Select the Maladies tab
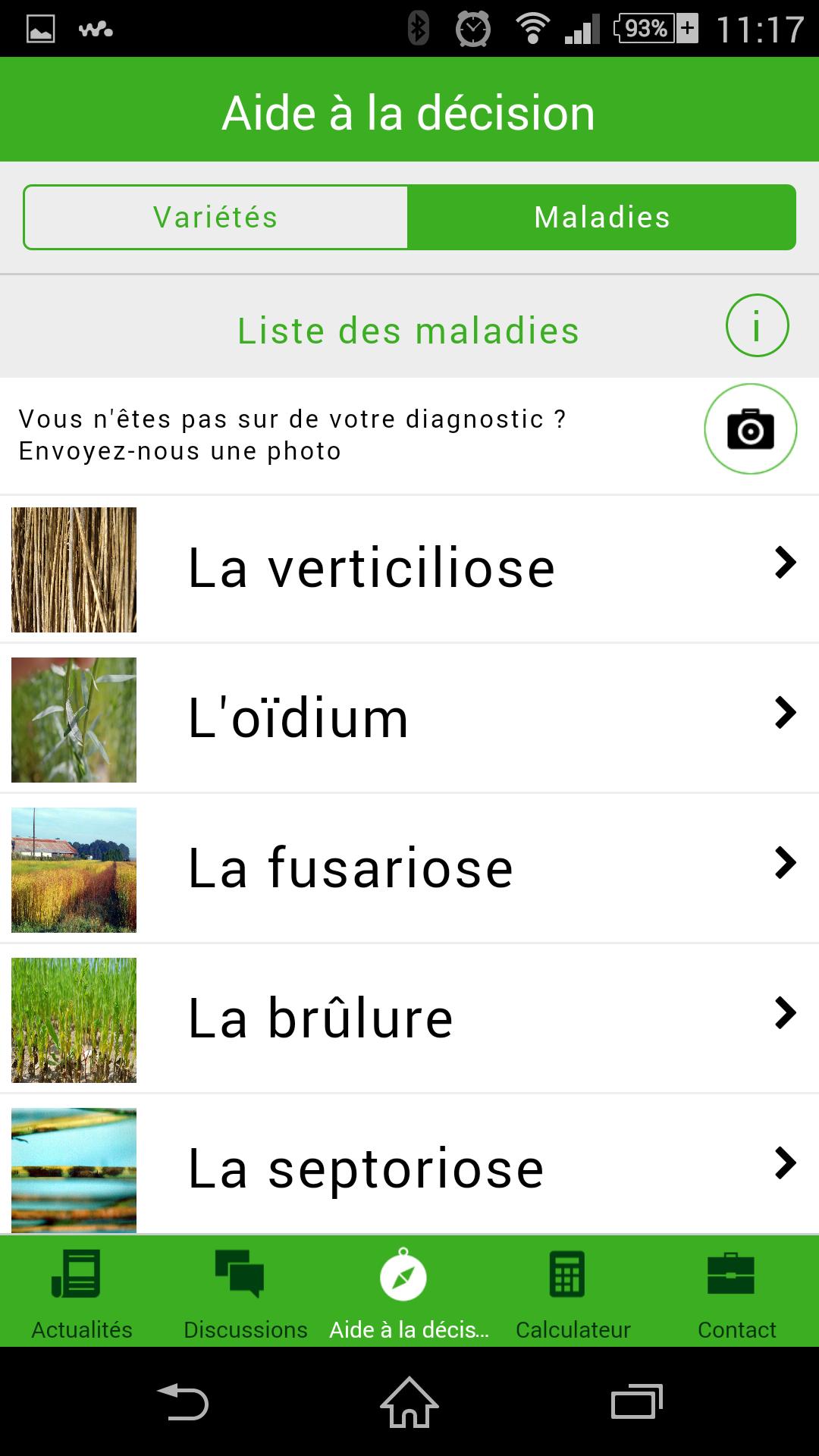 tap(601, 217)
